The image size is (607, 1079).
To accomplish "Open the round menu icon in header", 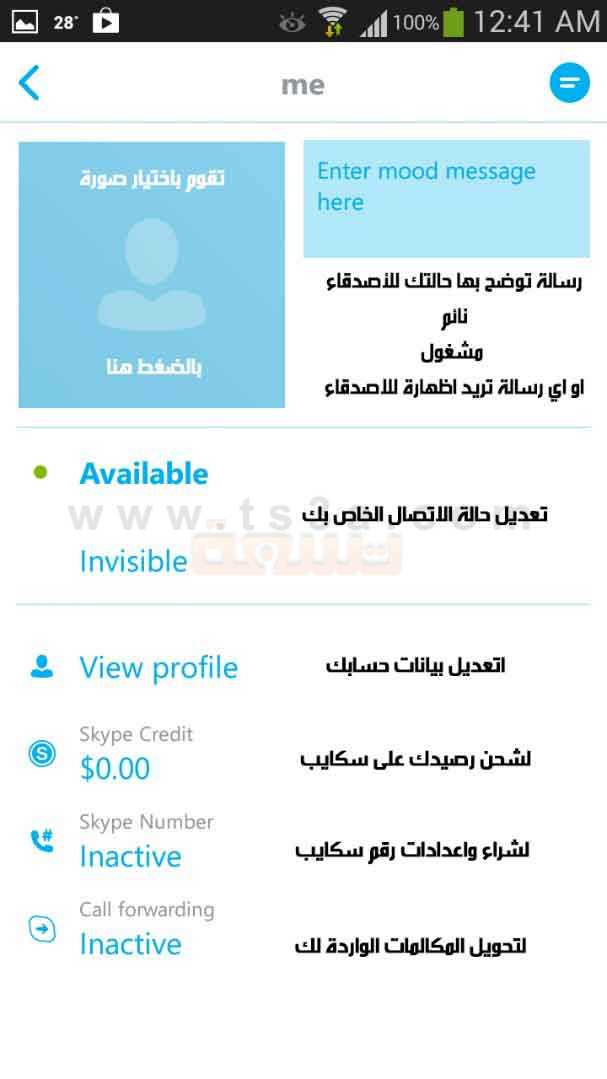I will (569, 83).
